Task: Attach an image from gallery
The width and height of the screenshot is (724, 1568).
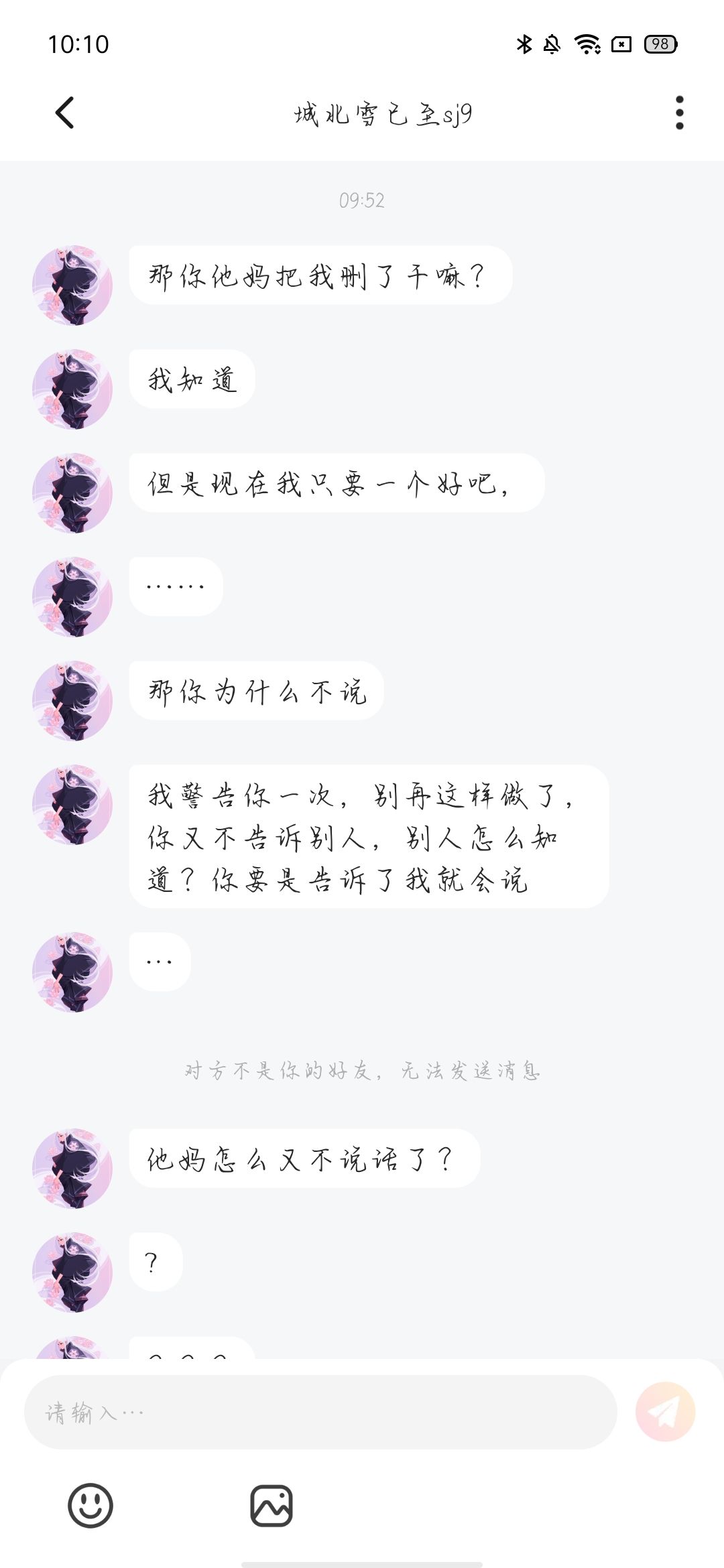Action: pyautogui.click(x=271, y=1506)
